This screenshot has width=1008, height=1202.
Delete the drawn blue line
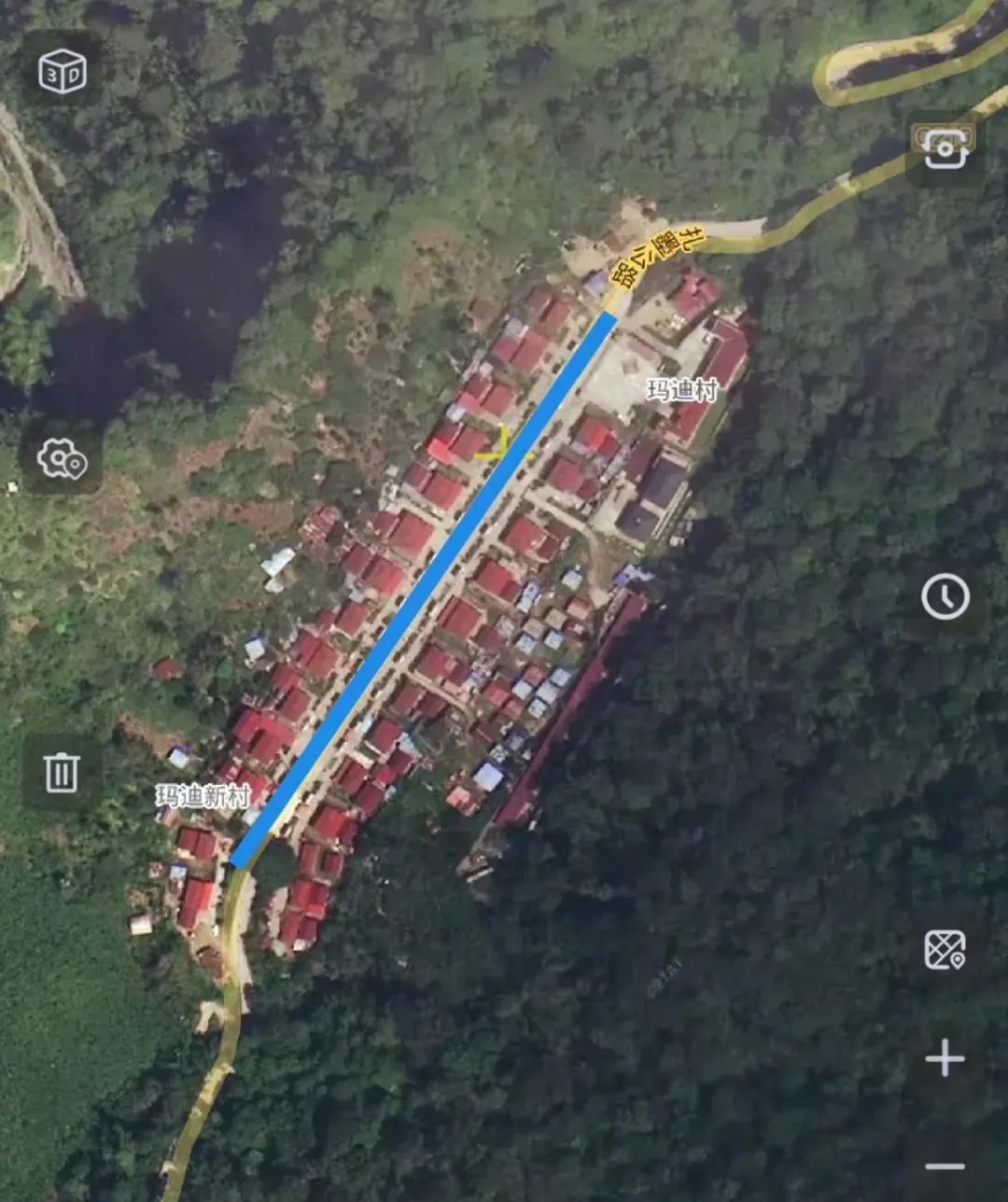[62, 773]
